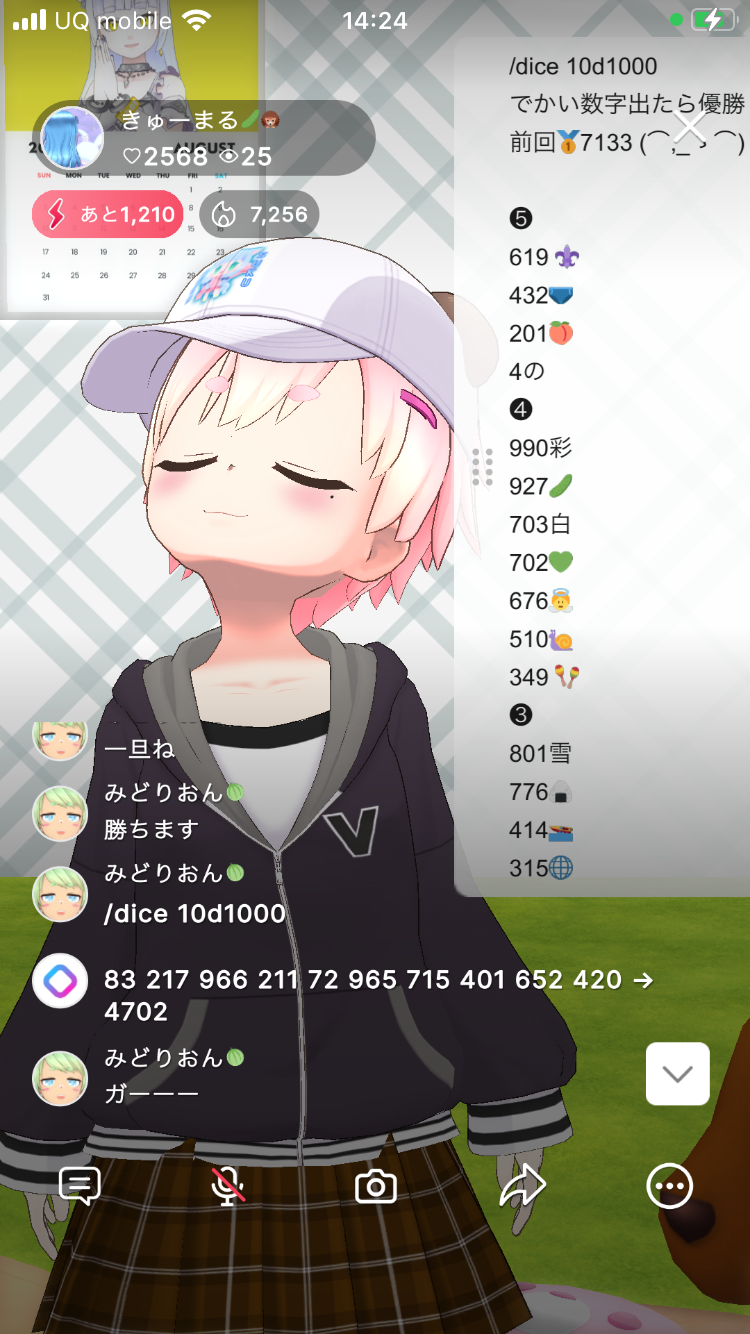Tap the あと1,210 points badge
750x1334 pixels.
[x=107, y=214]
